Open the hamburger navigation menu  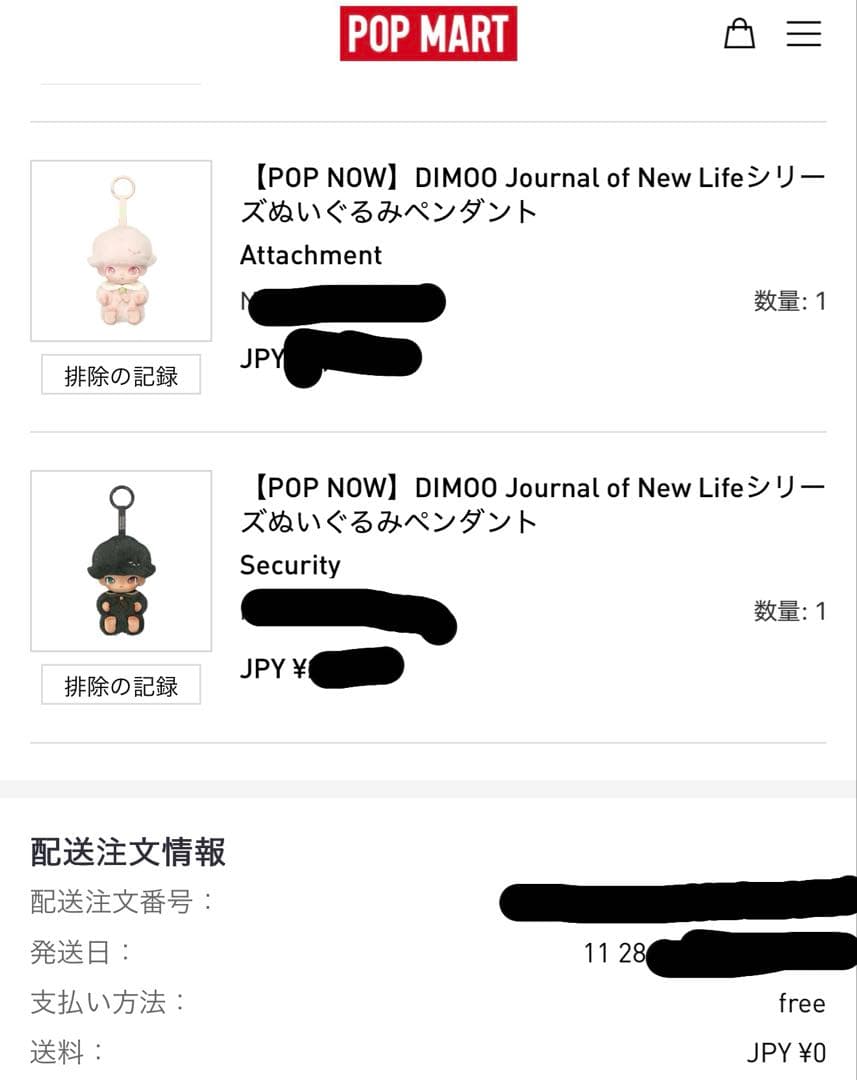point(803,33)
